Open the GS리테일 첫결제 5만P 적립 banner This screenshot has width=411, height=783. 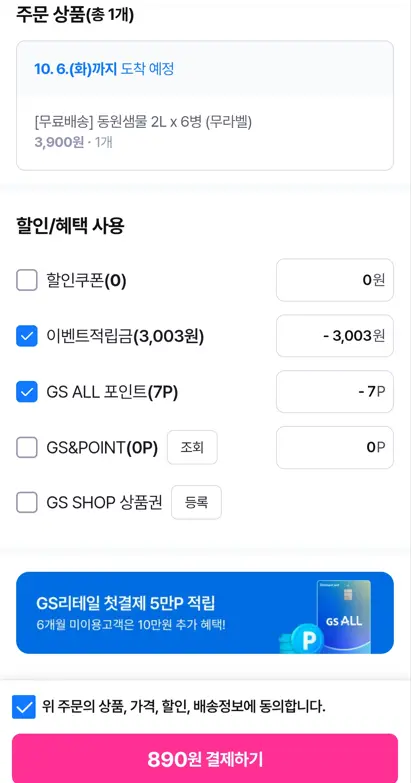pos(205,613)
